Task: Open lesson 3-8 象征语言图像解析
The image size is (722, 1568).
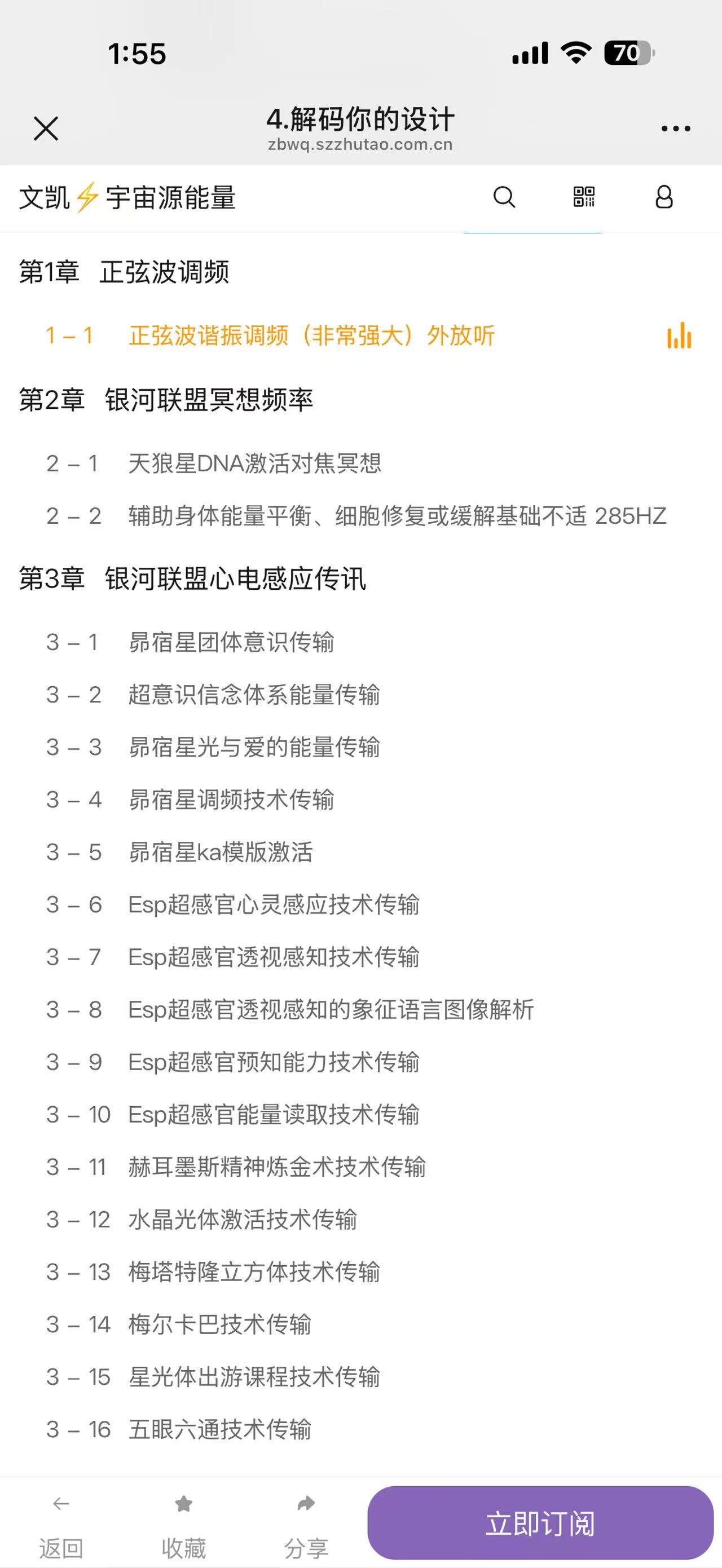Action: click(x=331, y=1010)
